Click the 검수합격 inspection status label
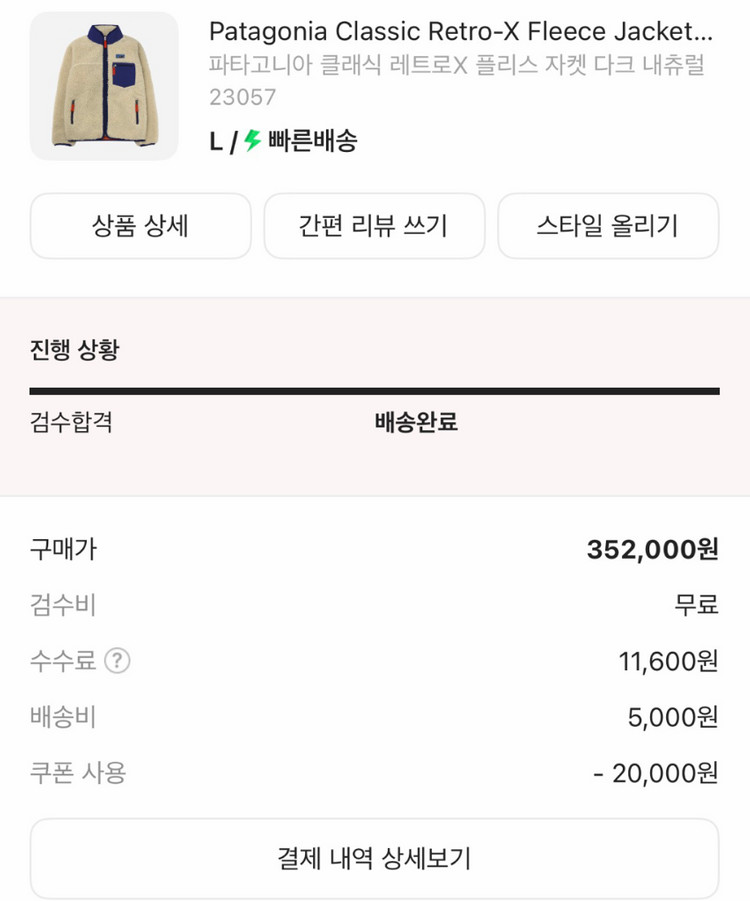The height and width of the screenshot is (901, 750). pyautogui.click(x=69, y=423)
